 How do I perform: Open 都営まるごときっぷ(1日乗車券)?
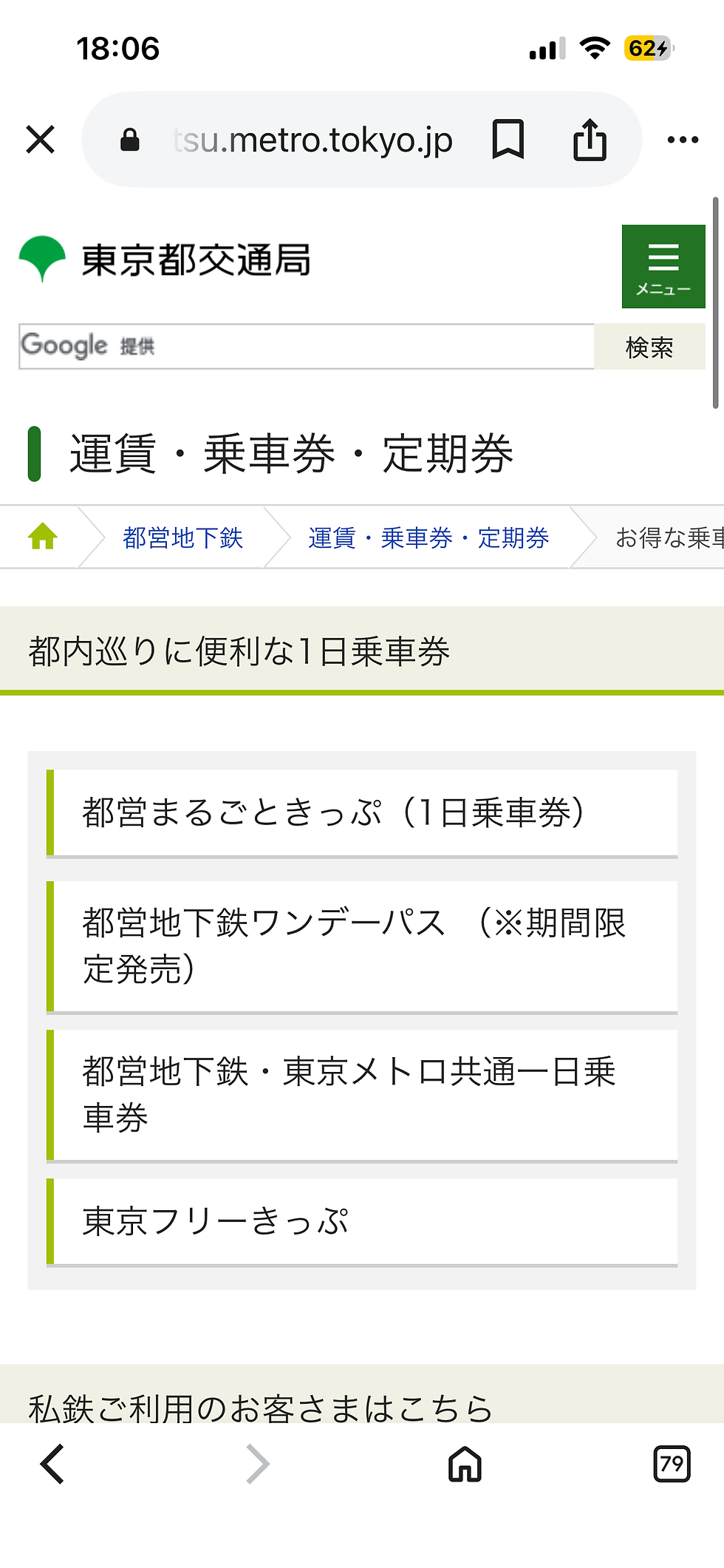[x=362, y=813]
